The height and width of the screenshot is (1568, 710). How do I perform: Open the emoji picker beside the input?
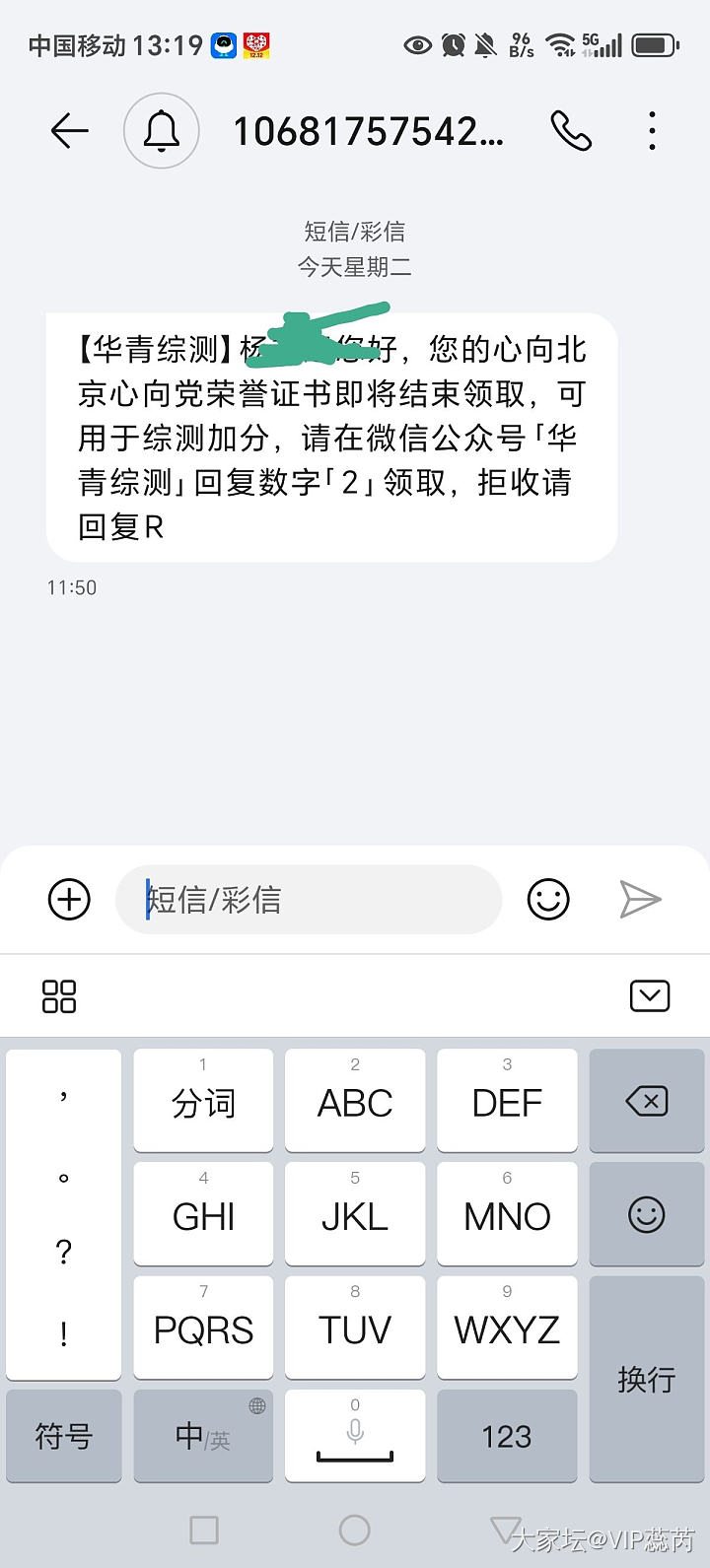pyautogui.click(x=548, y=899)
